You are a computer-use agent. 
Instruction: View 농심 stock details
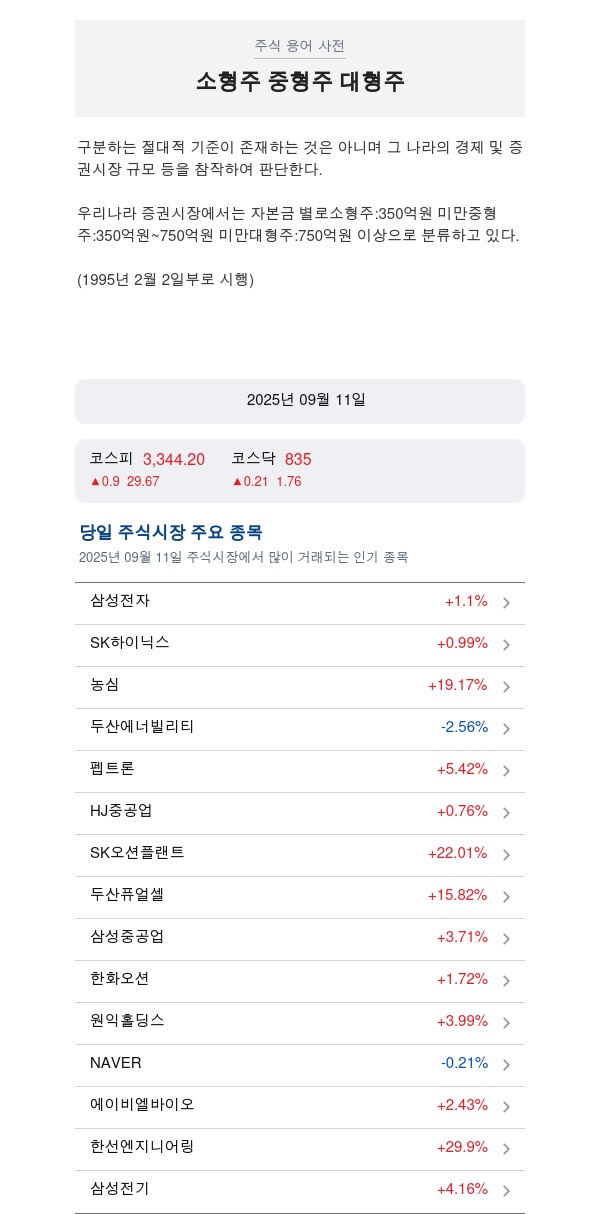click(300, 687)
